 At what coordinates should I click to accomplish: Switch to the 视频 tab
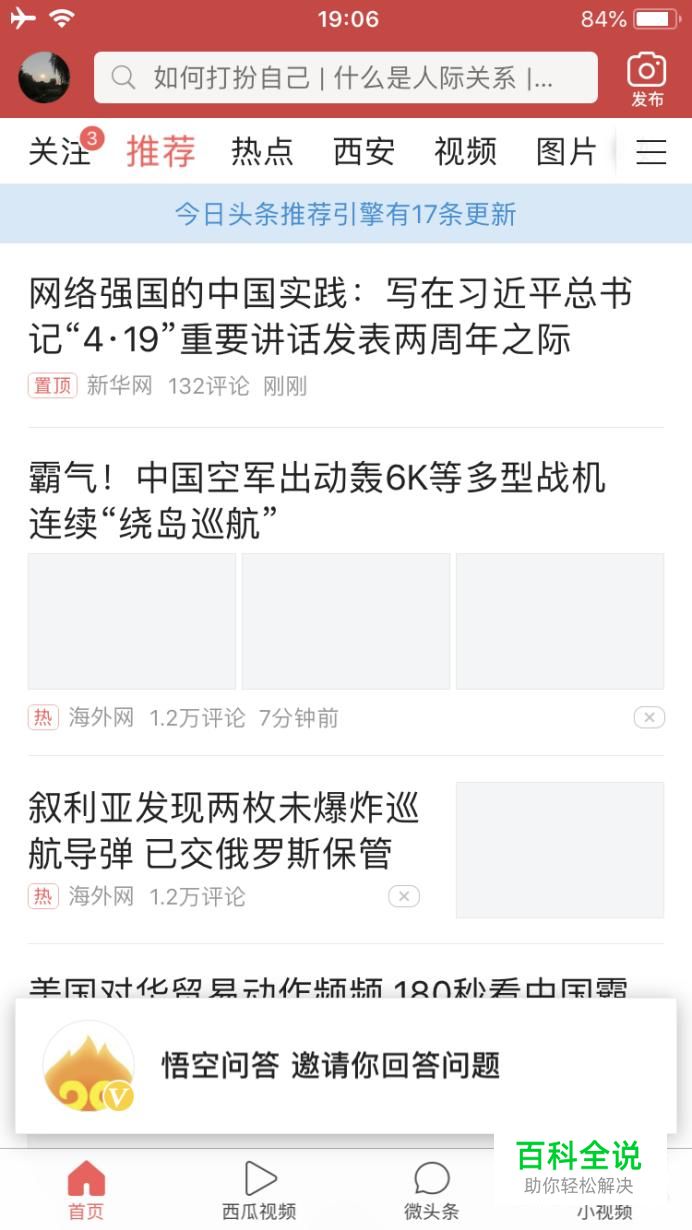(465, 152)
